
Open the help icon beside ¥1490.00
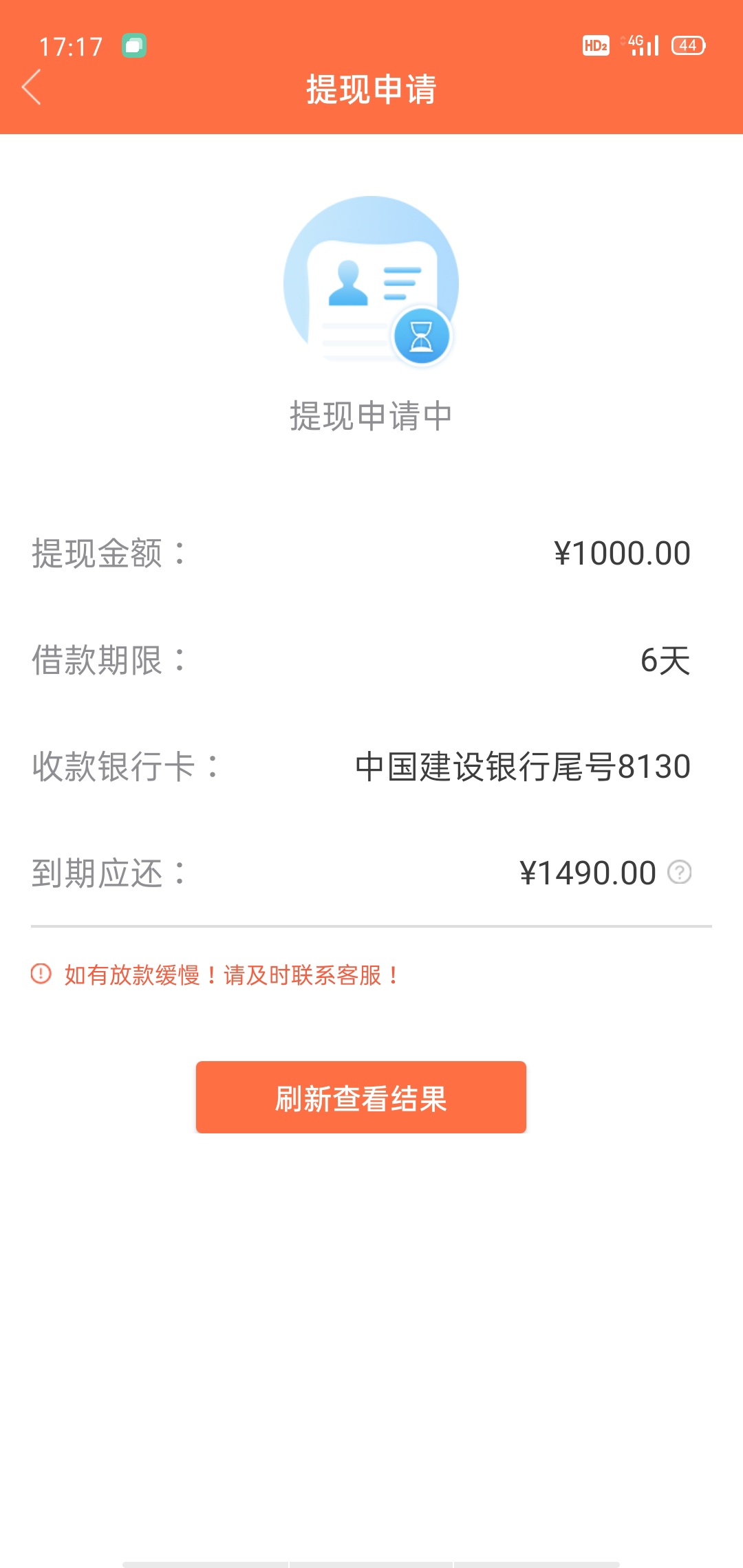680,873
